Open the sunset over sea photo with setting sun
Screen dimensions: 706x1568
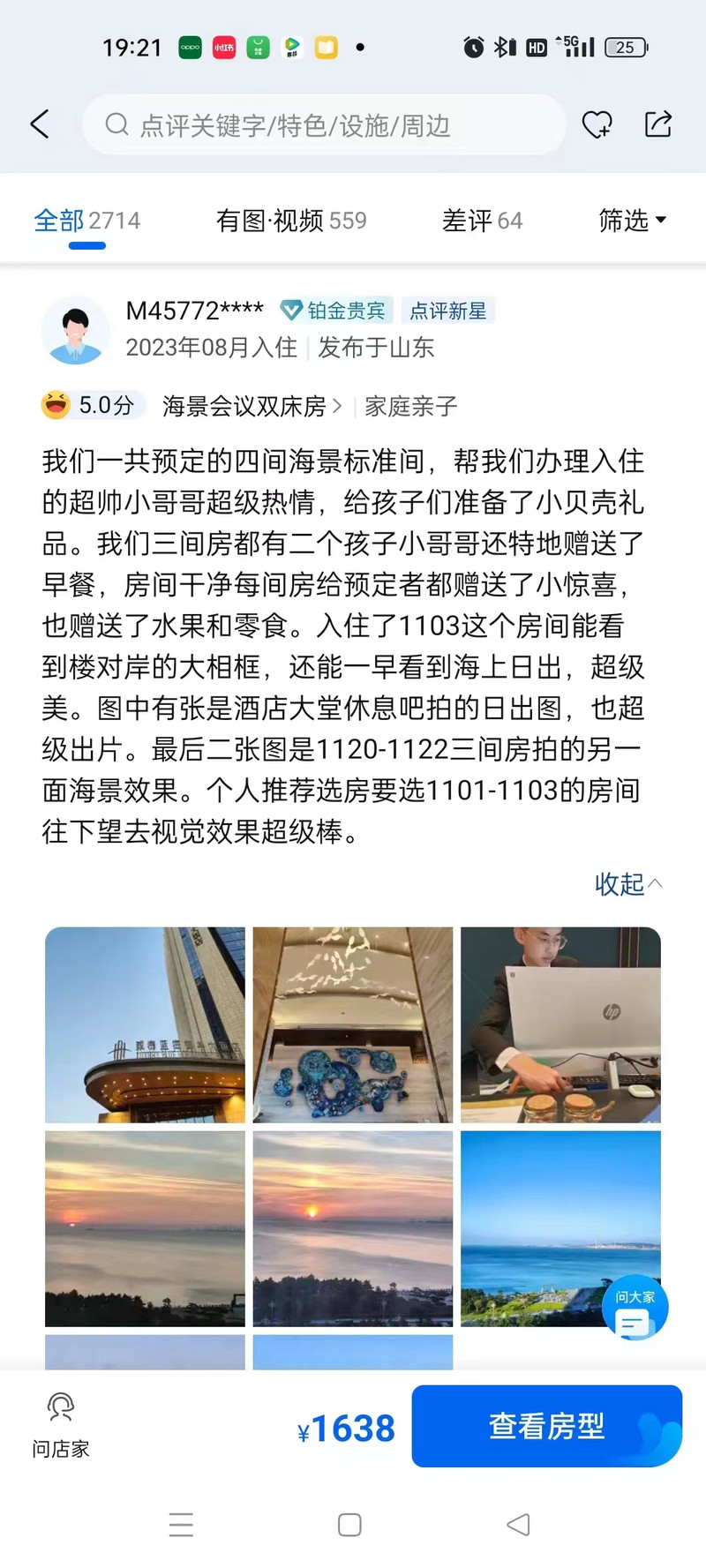pyautogui.click(x=353, y=1228)
